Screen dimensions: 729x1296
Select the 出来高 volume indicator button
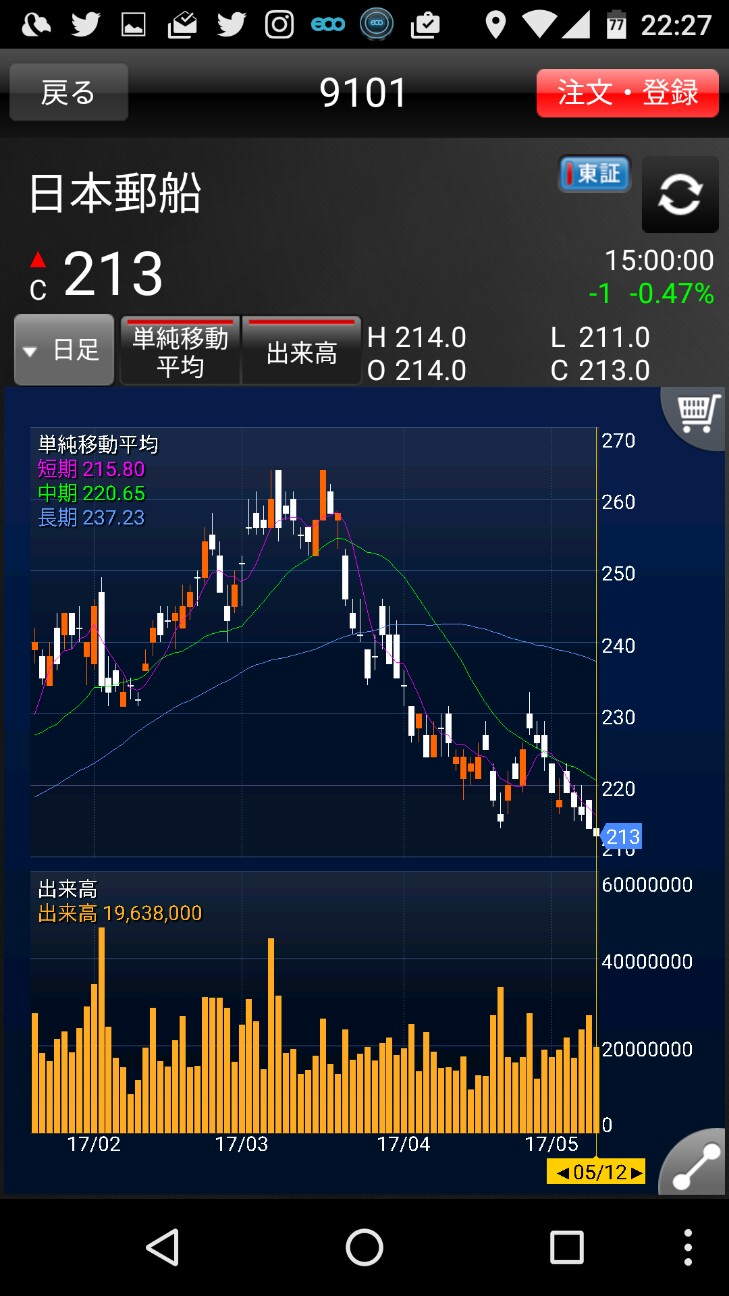301,351
